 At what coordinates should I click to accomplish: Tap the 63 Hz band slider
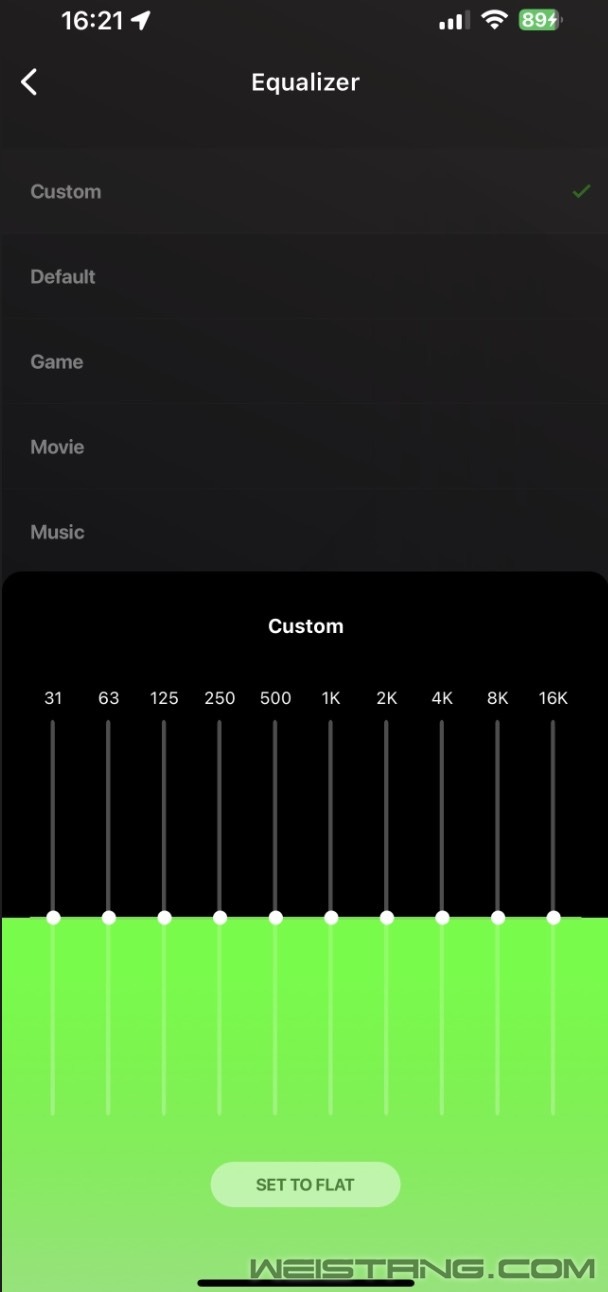(x=109, y=917)
